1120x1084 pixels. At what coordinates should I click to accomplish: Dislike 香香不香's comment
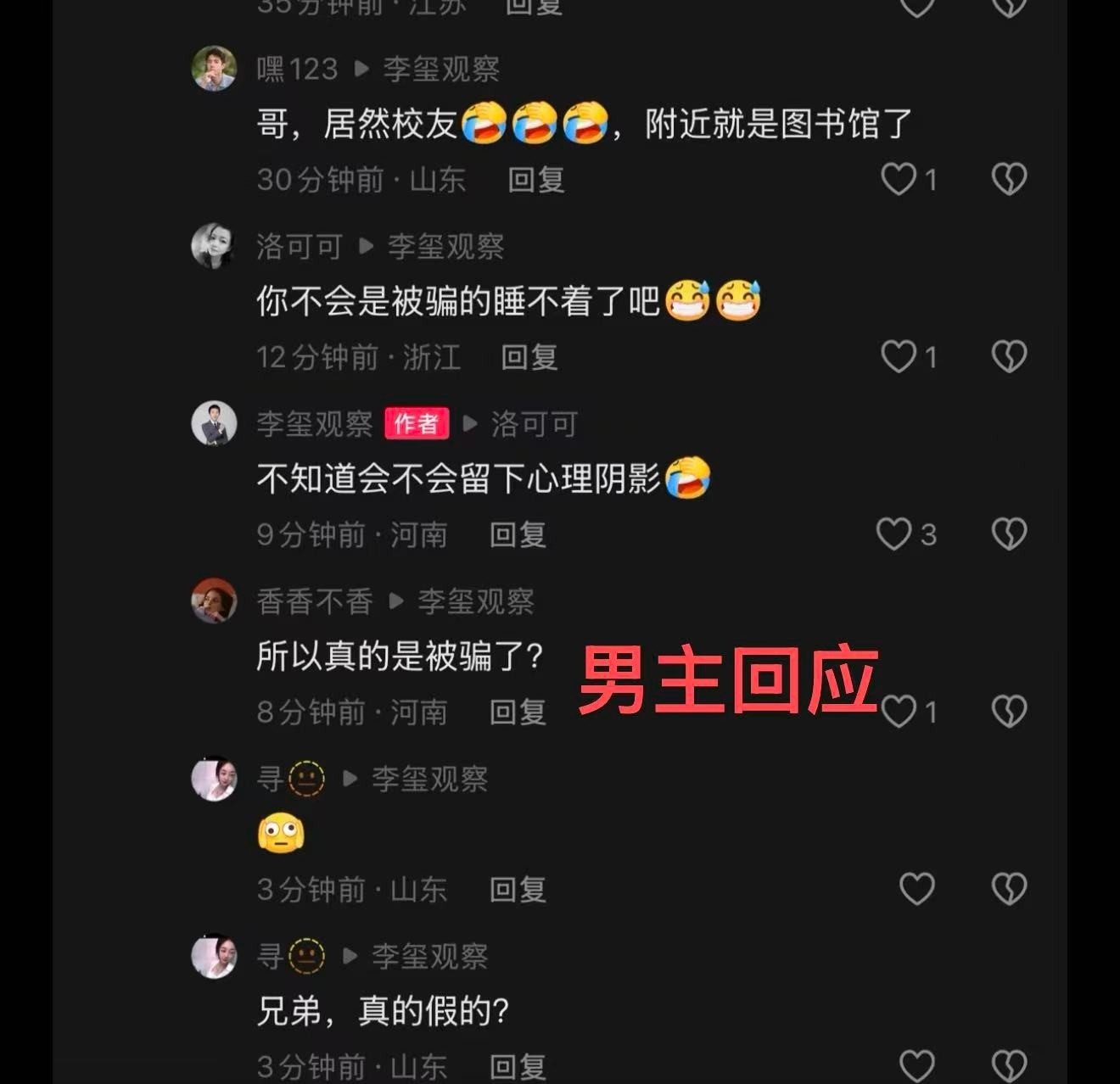pos(1009,712)
